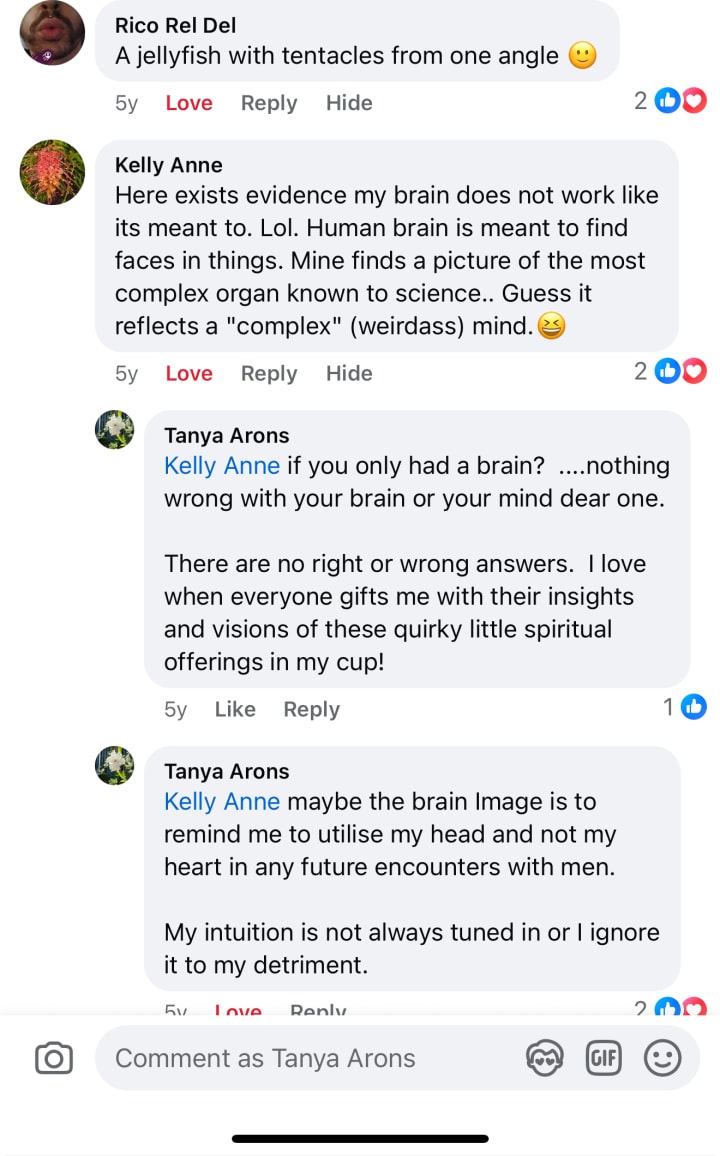The height and width of the screenshot is (1156, 720).
Task: Open Kelly Anne's profile picture
Action: [53, 172]
